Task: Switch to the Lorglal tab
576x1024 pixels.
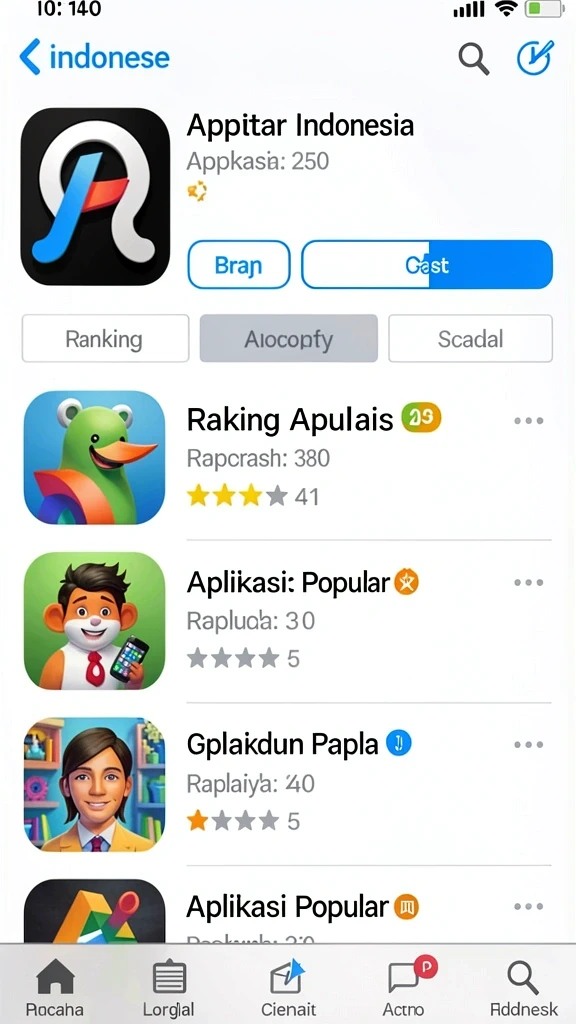Action: [169, 988]
